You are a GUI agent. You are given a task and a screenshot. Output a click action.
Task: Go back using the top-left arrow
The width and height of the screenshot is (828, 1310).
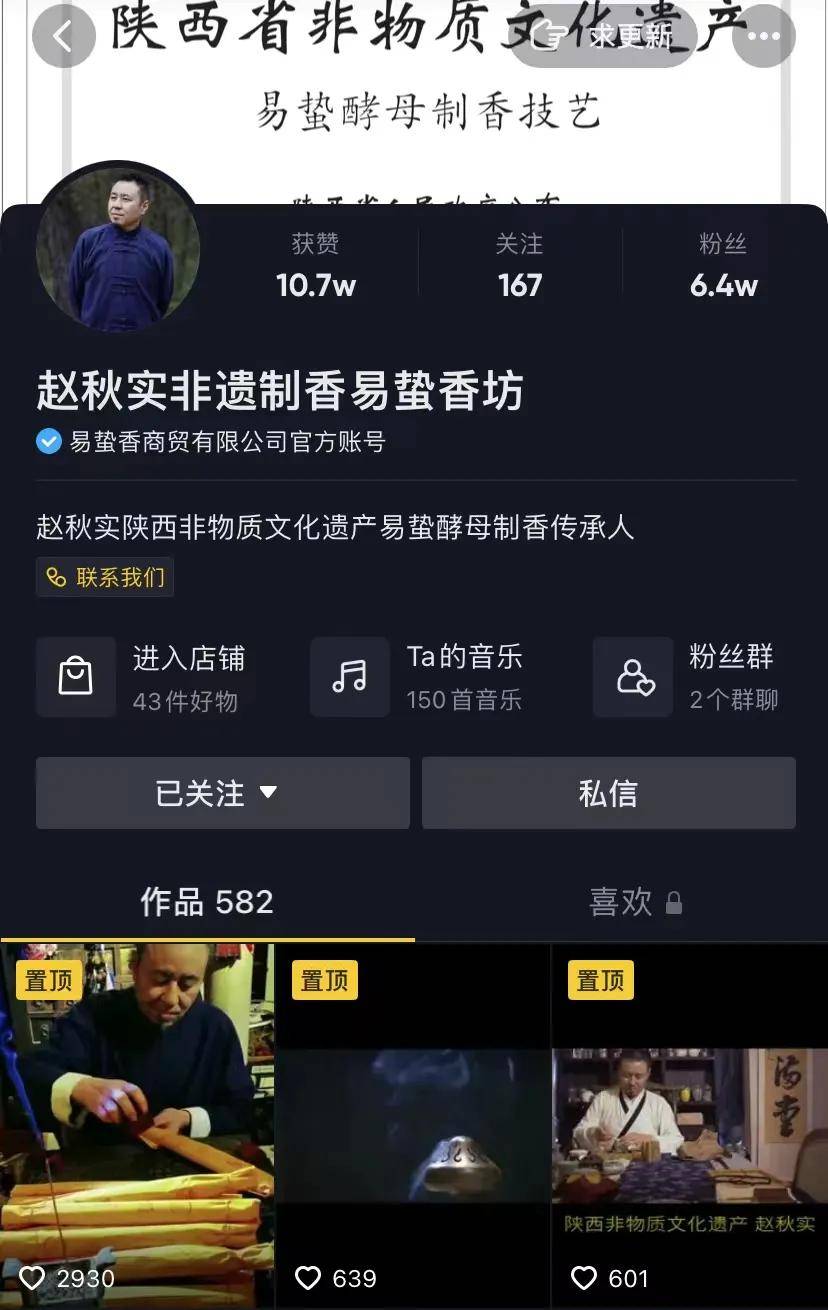click(x=63, y=37)
